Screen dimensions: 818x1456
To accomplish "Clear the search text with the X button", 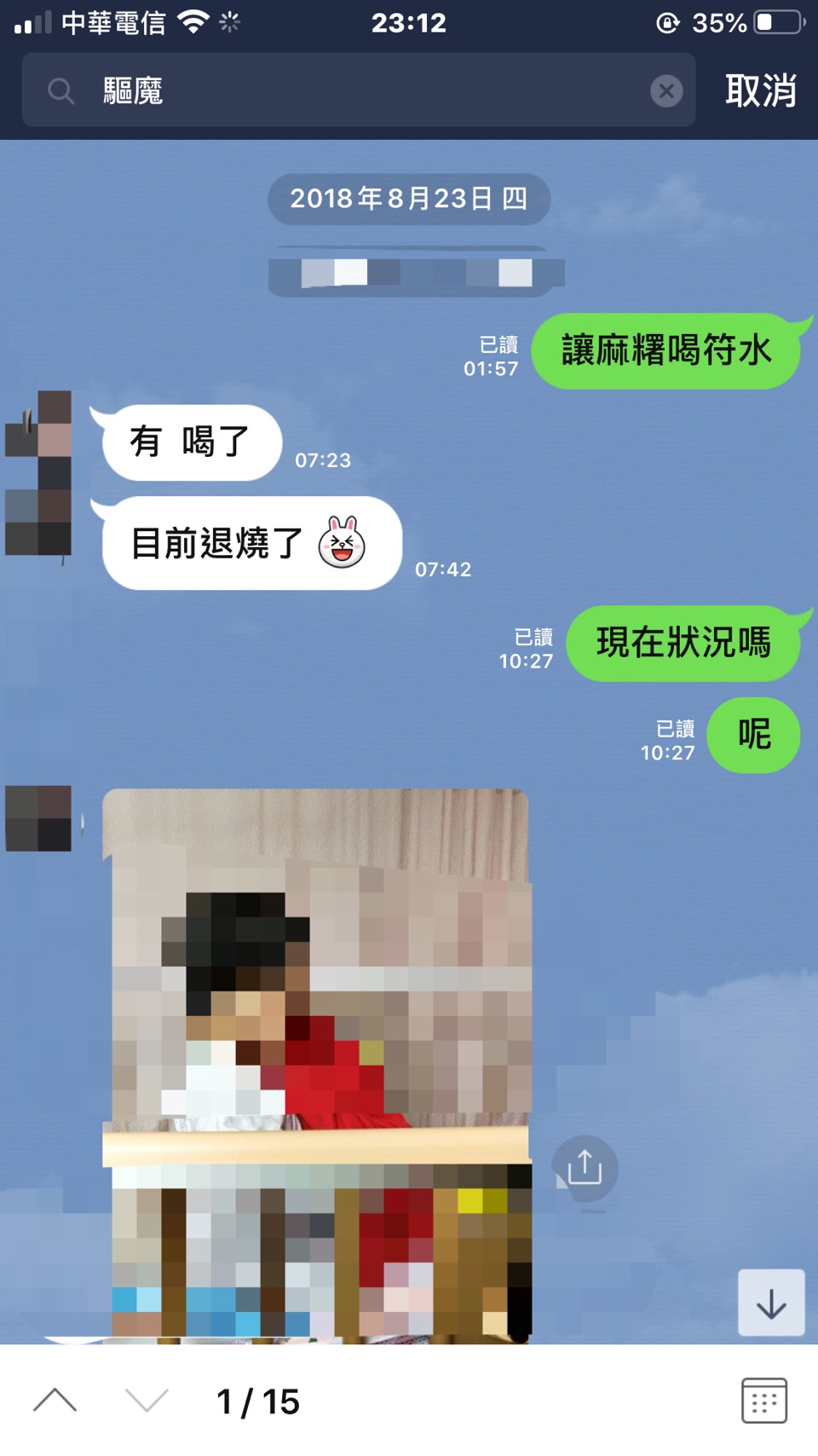I will point(666,90).
